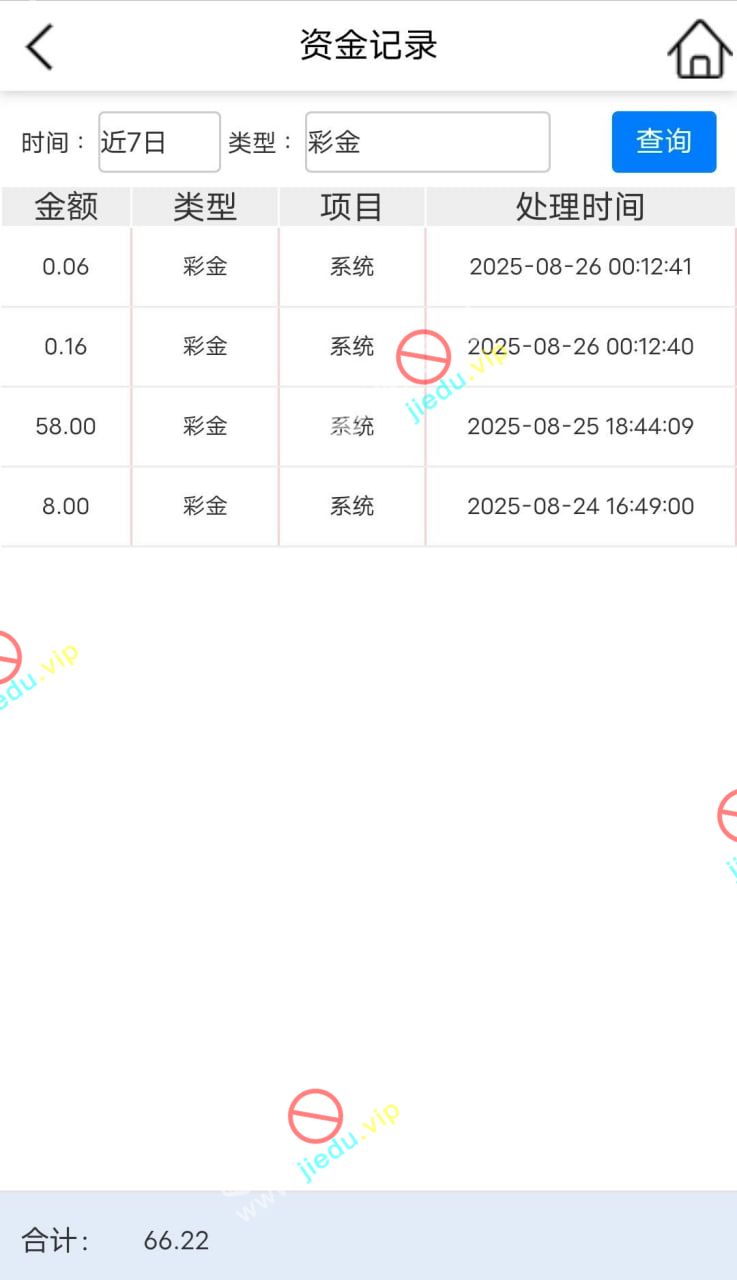Open the home page icon
Screen dimensions: 737x1280
[699, 48]
